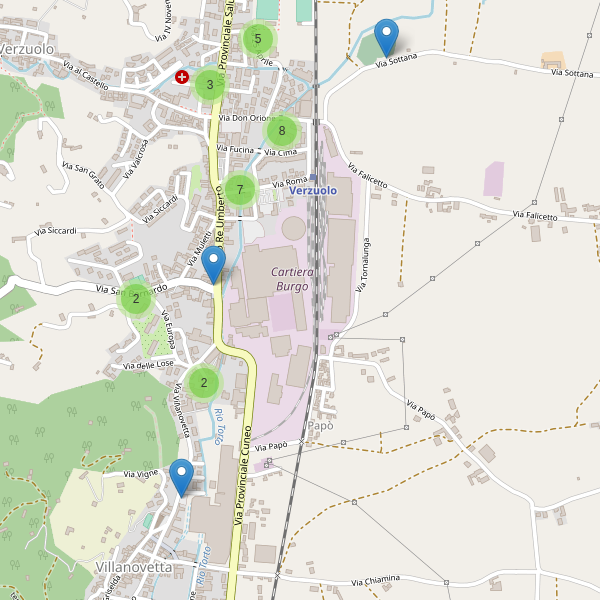Expand the cluster of 5 markers

(258, 39)
